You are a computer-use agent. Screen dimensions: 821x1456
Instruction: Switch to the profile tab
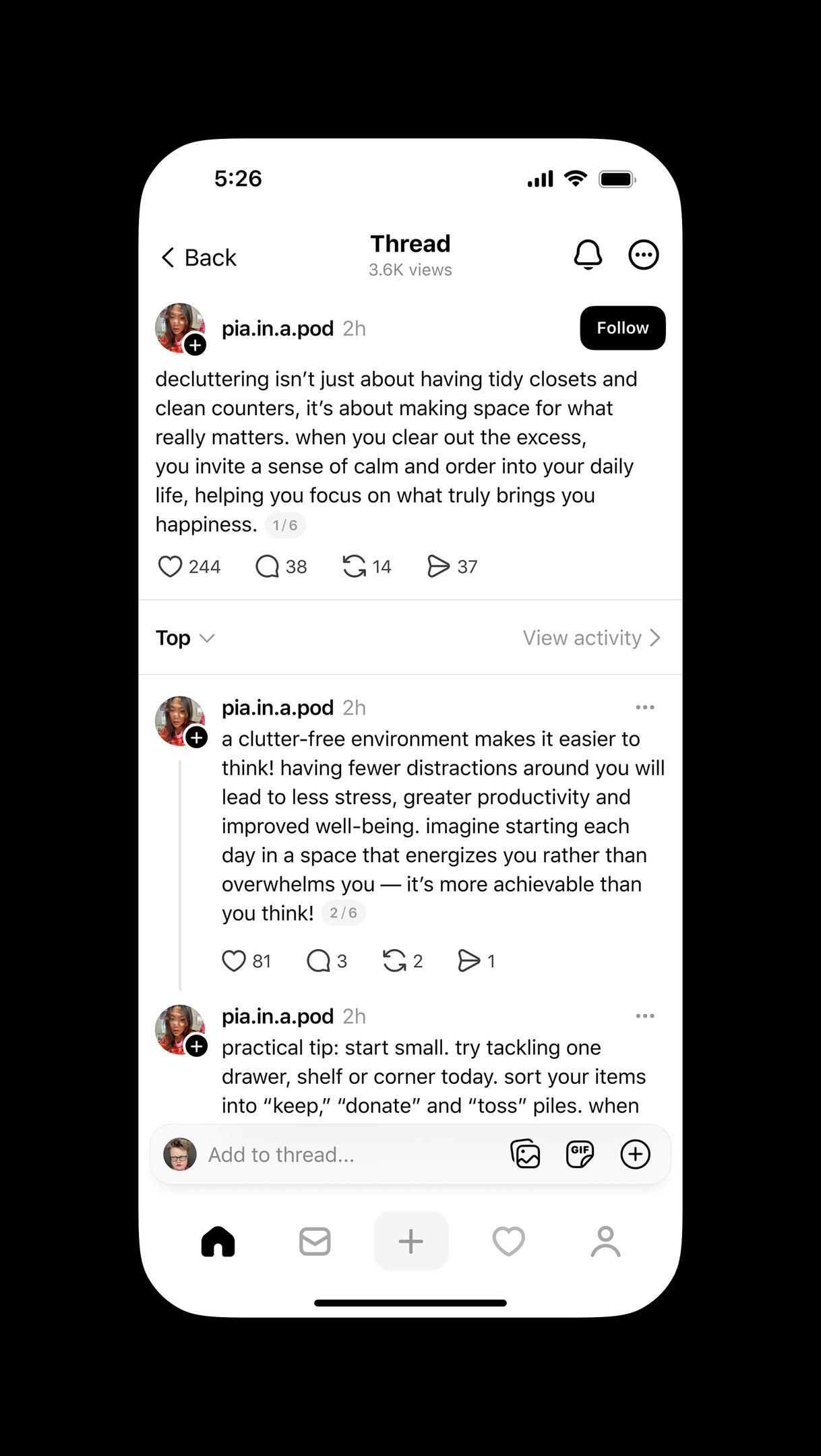(605, 1242)
